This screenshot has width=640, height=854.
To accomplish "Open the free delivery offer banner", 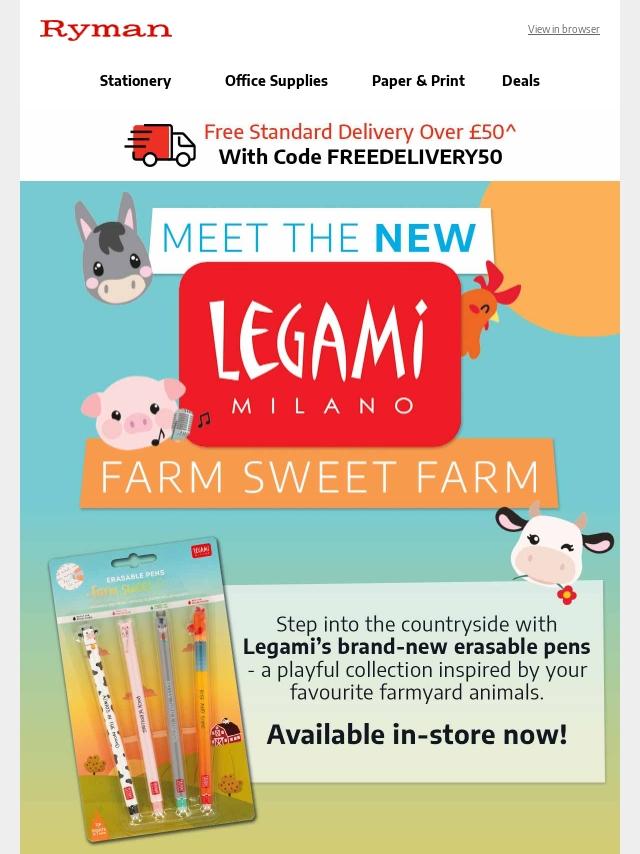I will [320, 144].
